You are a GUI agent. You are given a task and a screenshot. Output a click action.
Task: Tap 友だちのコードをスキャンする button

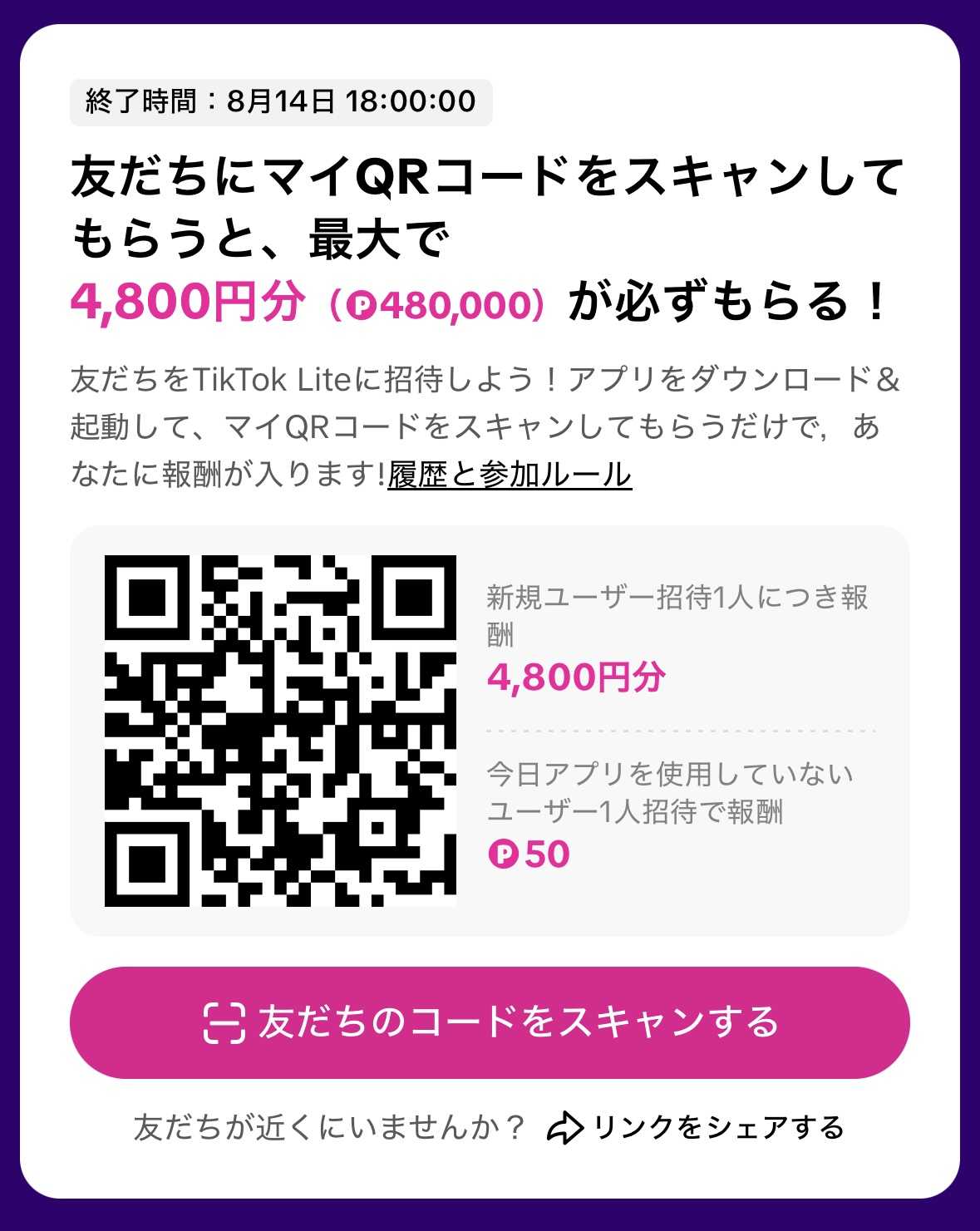pyautogui.click(x=490, y=1022)
